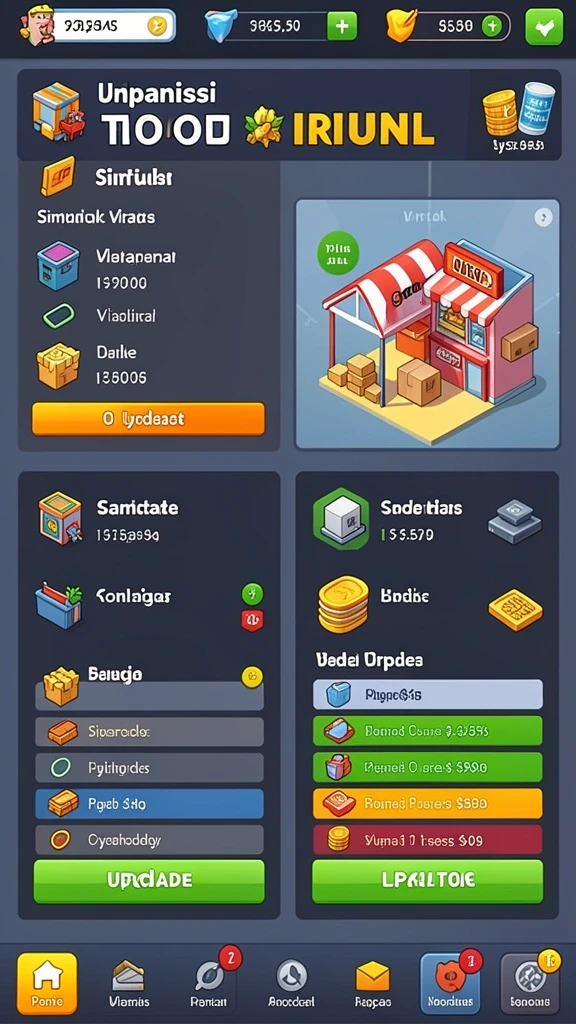The height and width of the screenshot is (1024, 576).
Task: Add more gold with the round plus
Action: 492,26
